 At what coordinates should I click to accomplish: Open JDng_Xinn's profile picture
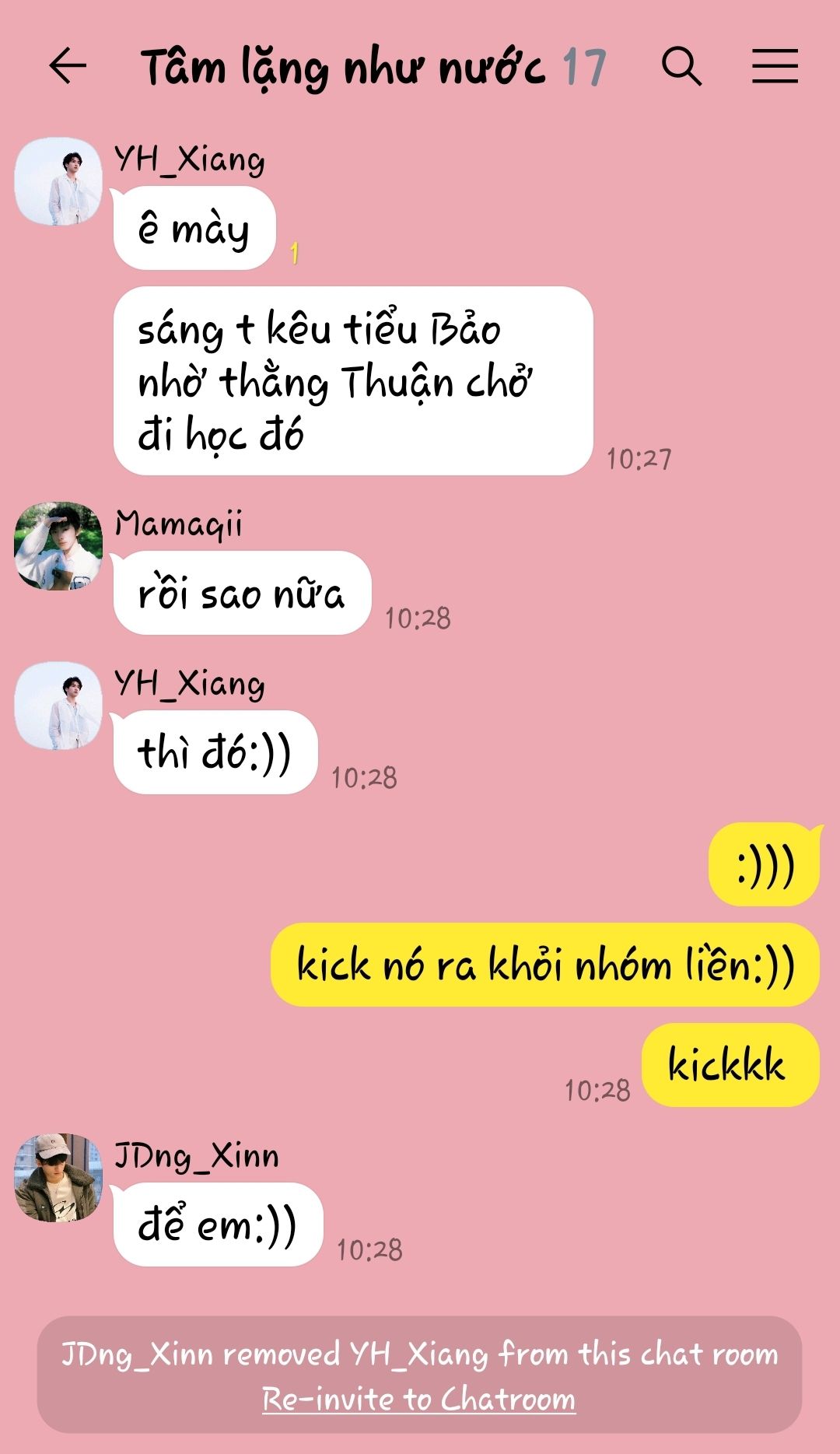[x=58, y=1177]
